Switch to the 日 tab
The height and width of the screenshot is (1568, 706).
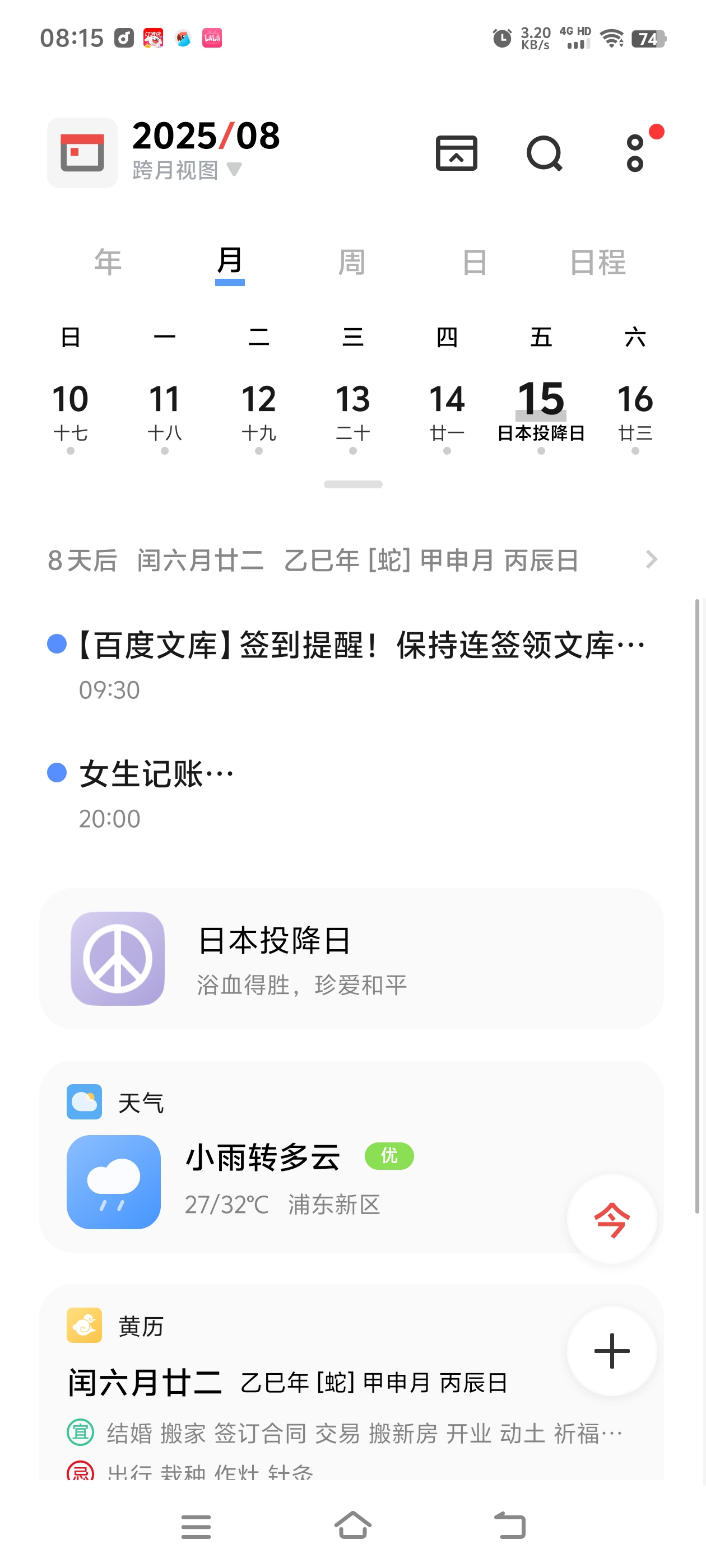tap(475, 262)
